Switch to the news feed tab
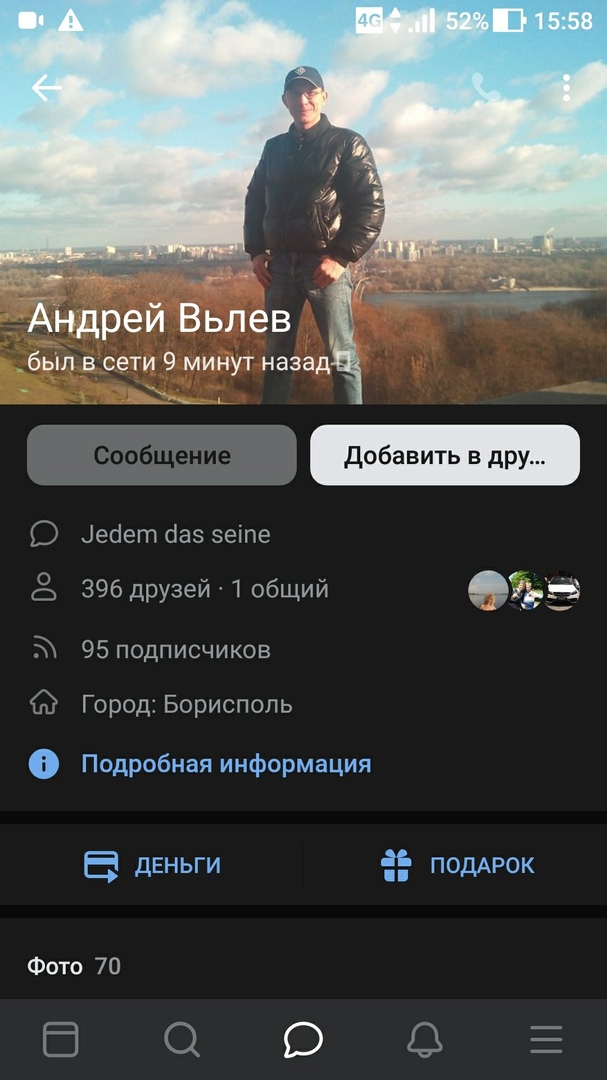 tap(61, 1040)
